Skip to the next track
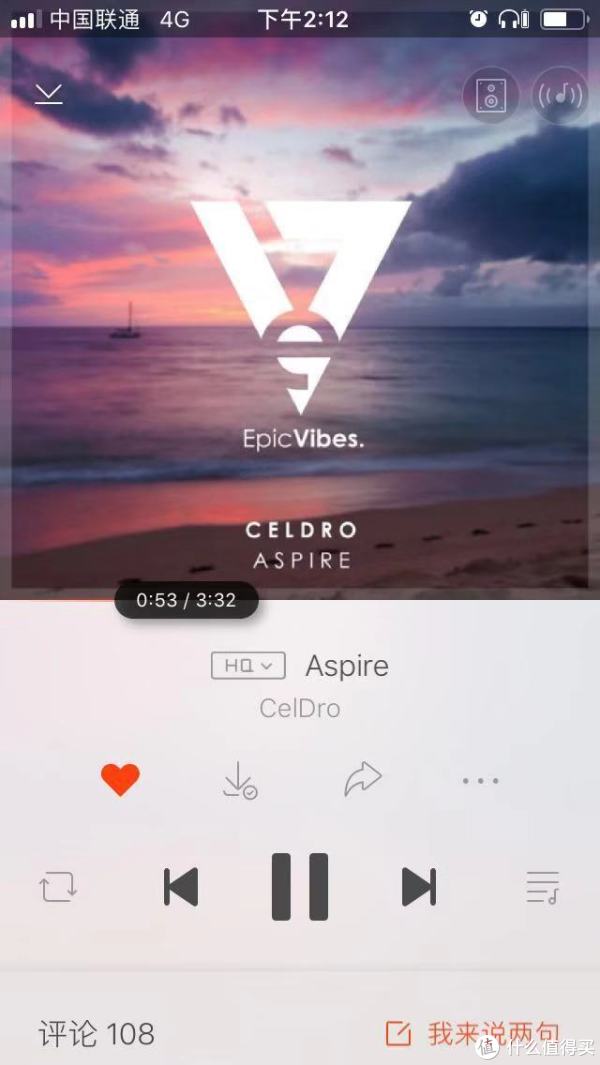Viewport: 600px width, 1065px height. 418,887
